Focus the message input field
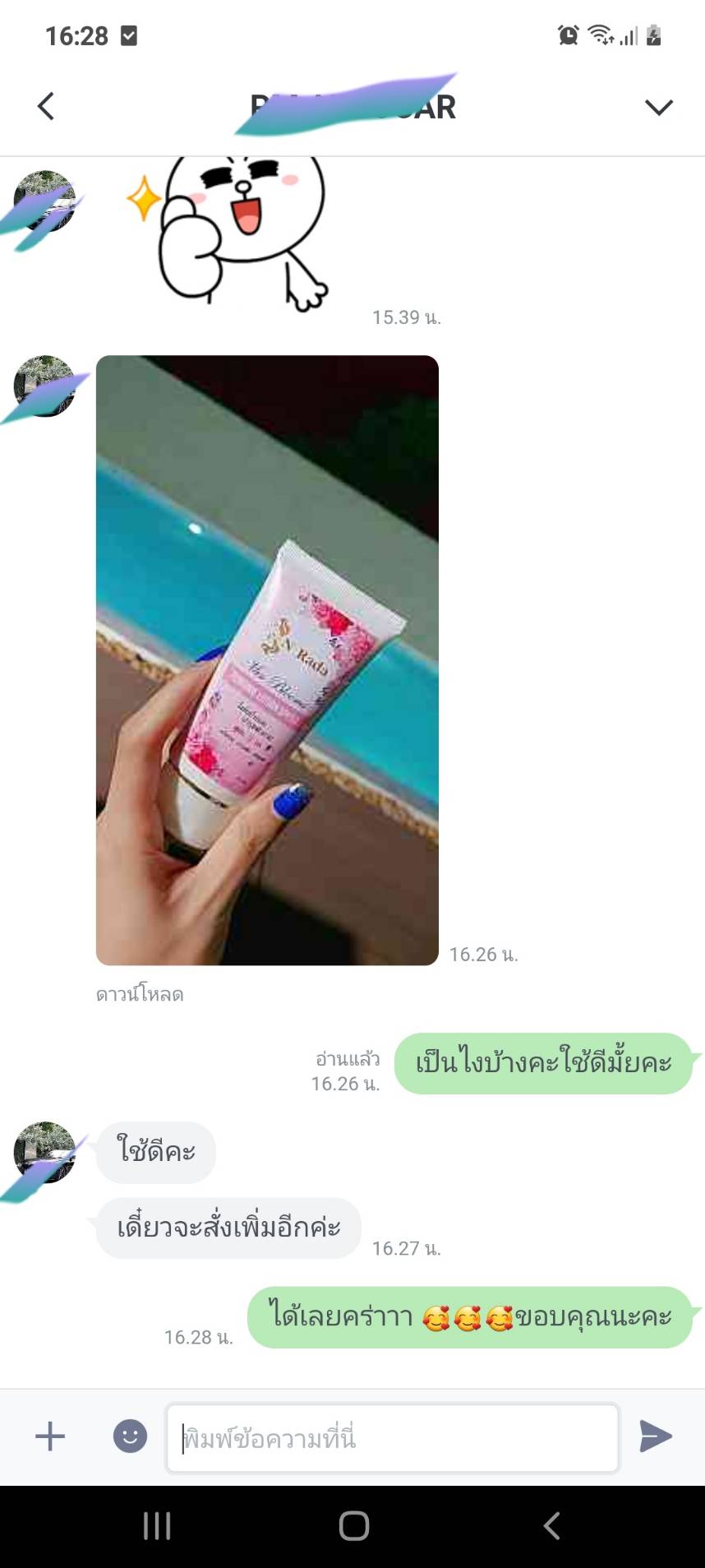 tap(392, 1438)
